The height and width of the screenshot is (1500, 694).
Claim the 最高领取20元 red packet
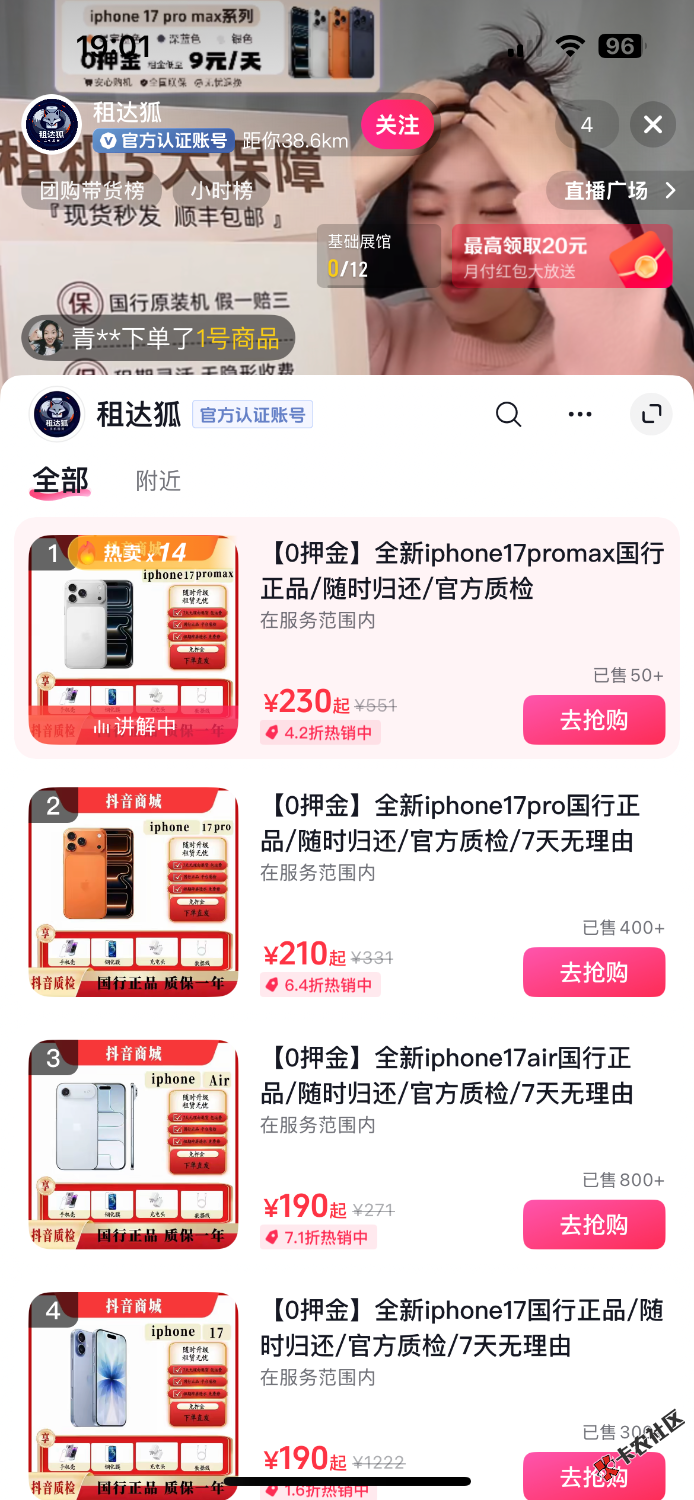[562, 256]
